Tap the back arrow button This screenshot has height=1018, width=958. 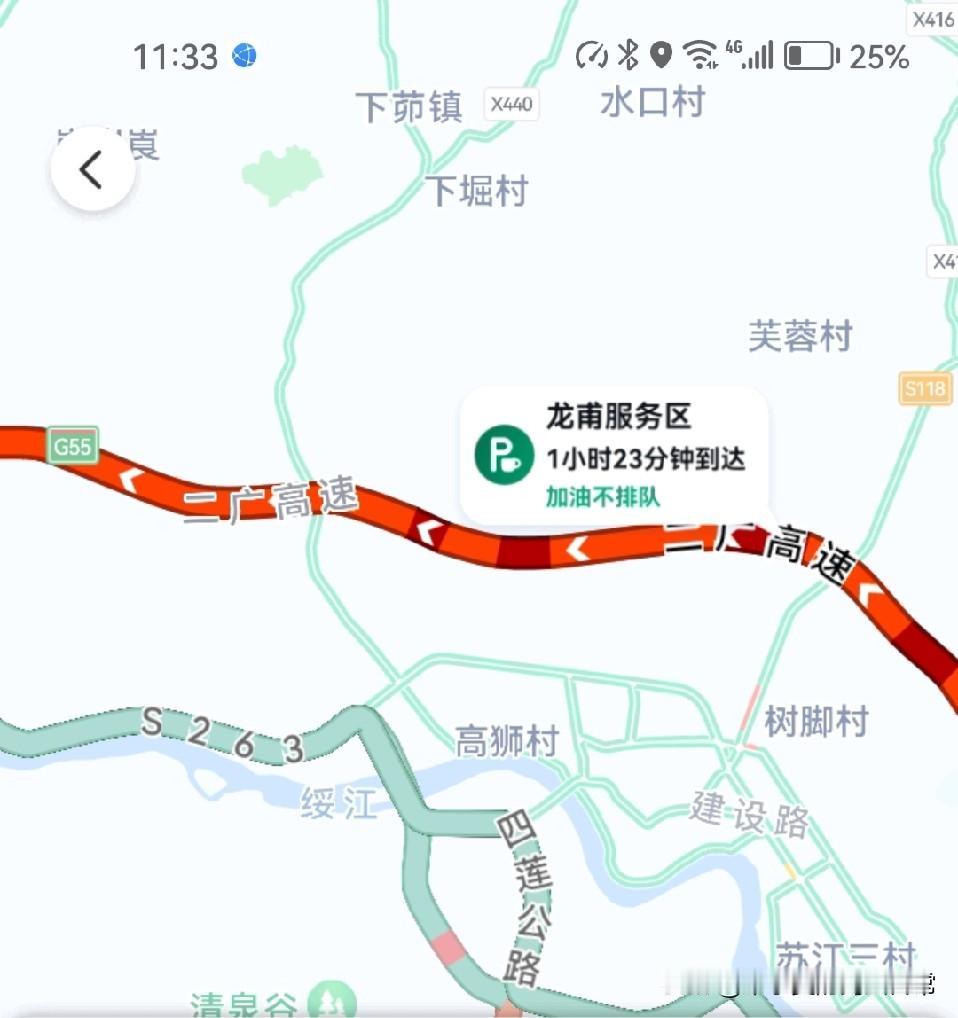(92, 169)
